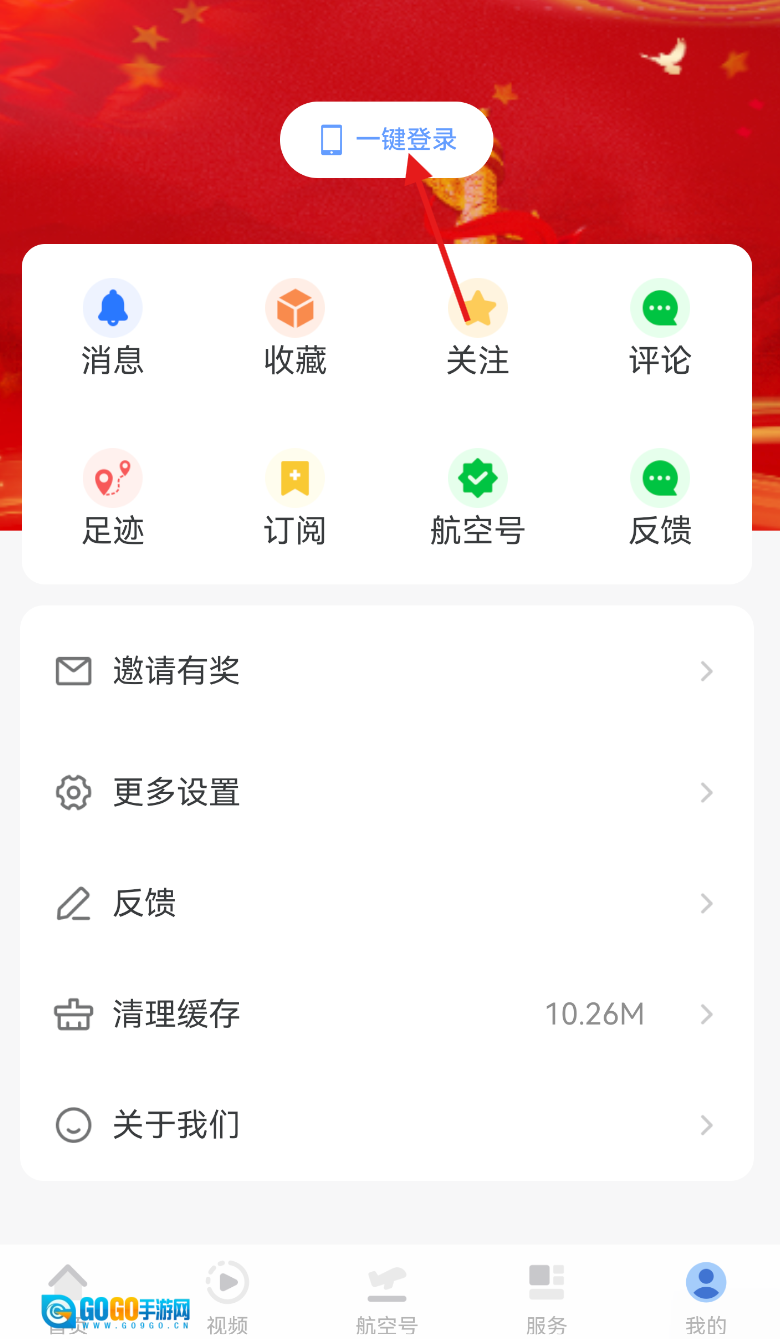
Task: Open 评论 comments
Action: pos(660,328)
